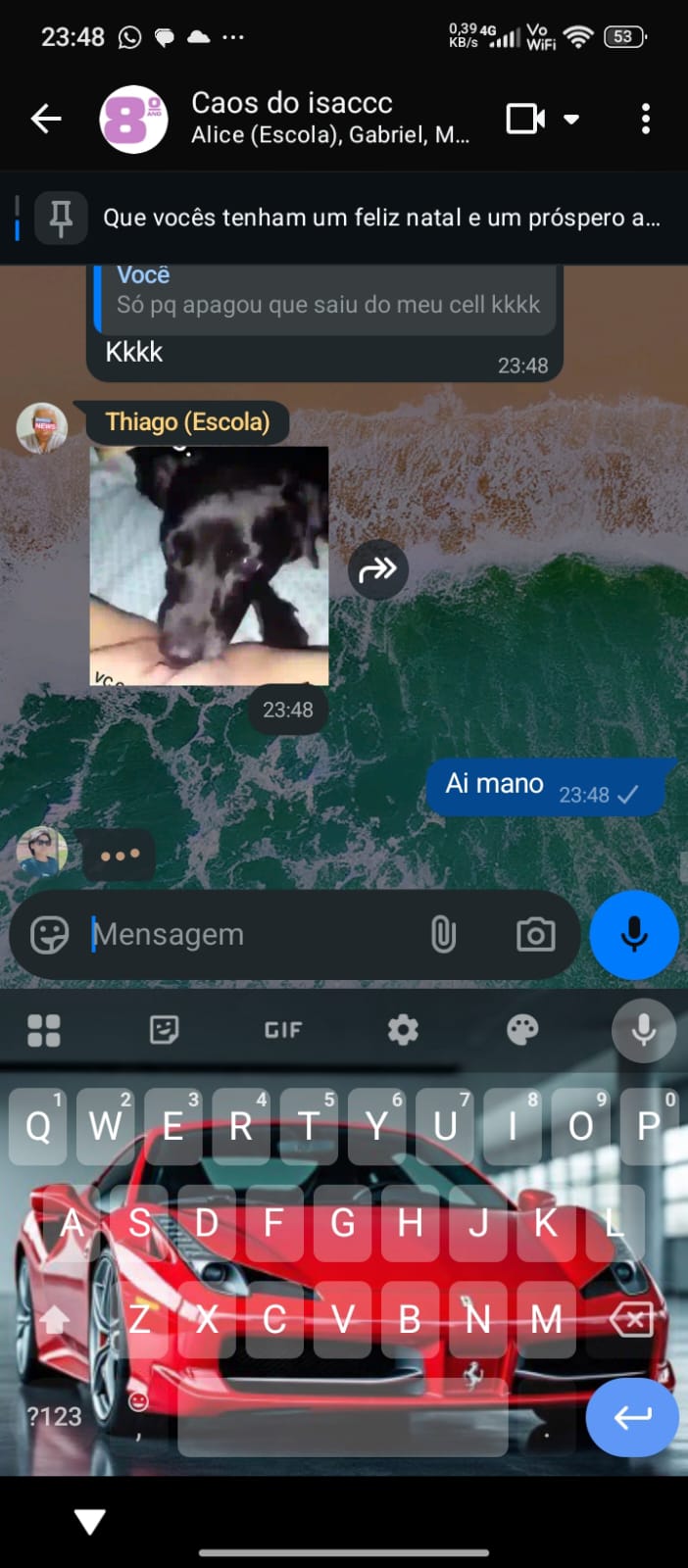Screen dimensions: 688x1568
Task: Attach a file with the paperclip
Action: pyautogui.click(x=443, y=935)
